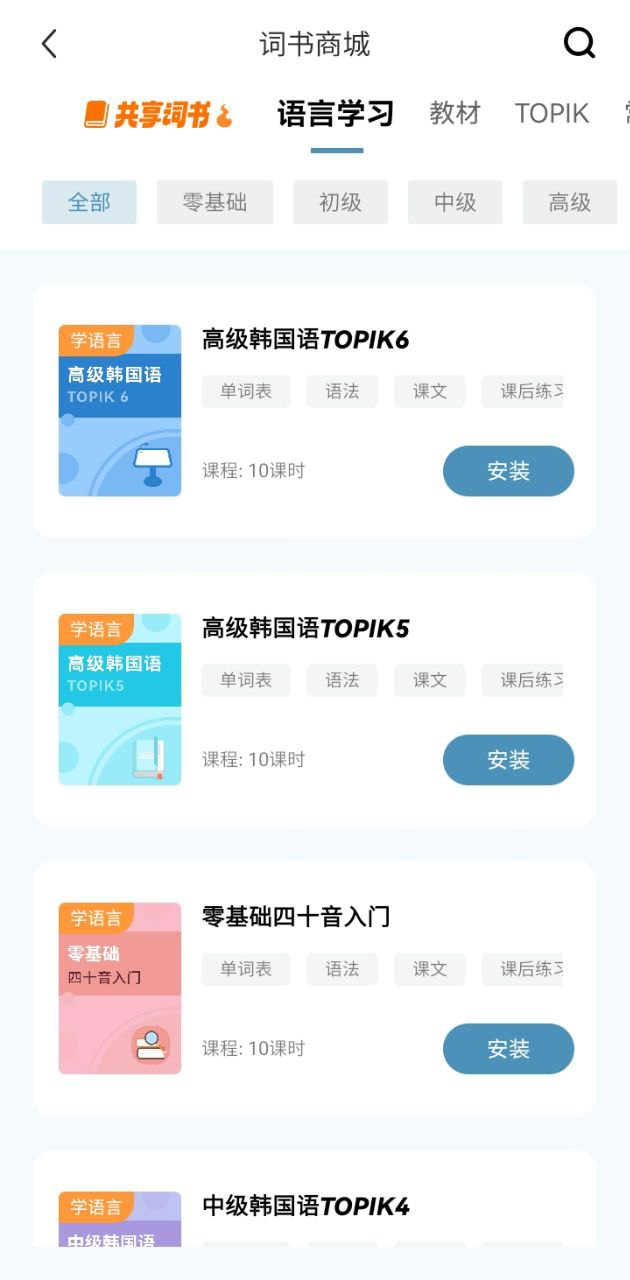630x1280 pixels.
Task: Filter by 高级 level
Action: [569, 202]
